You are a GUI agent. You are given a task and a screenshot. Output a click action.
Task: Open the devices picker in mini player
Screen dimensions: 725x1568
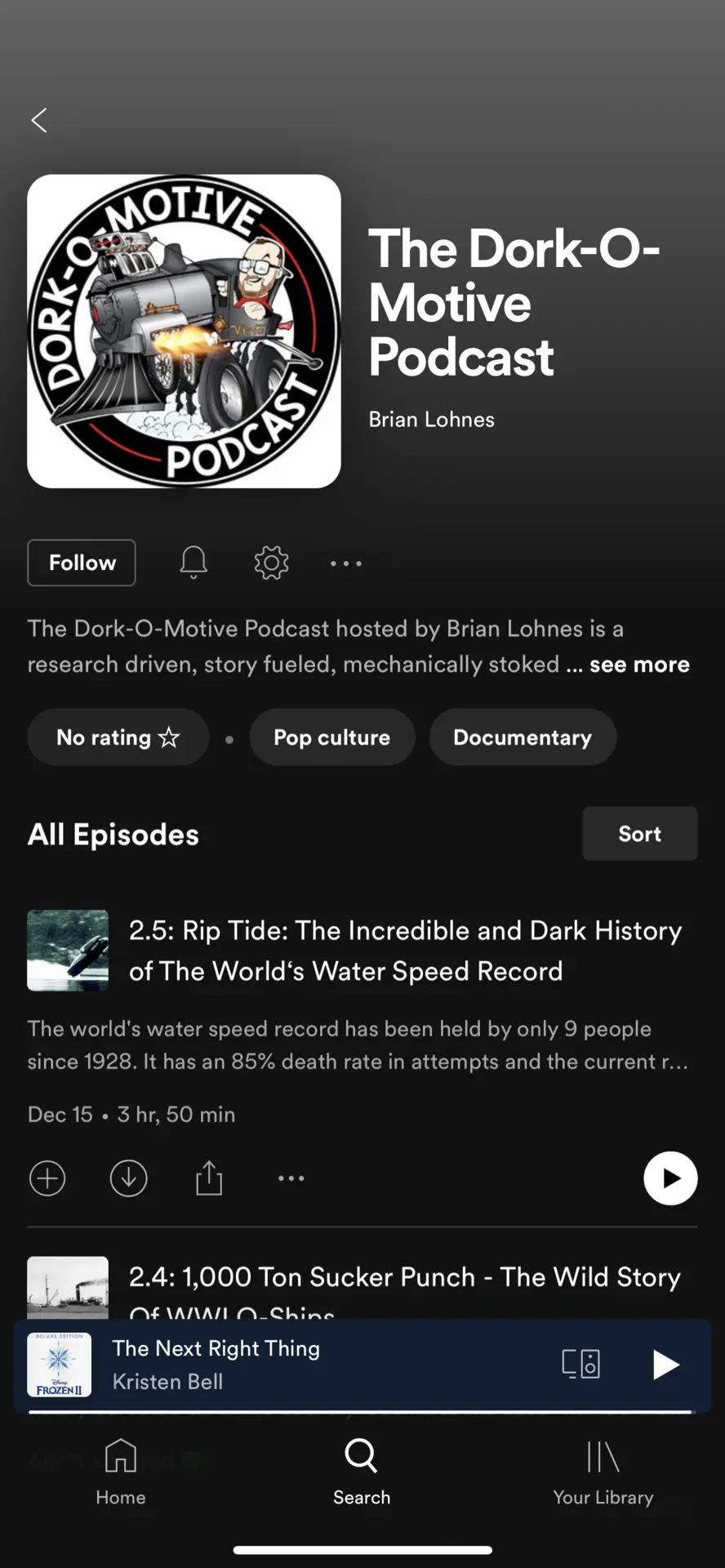tap(581, 1364)
